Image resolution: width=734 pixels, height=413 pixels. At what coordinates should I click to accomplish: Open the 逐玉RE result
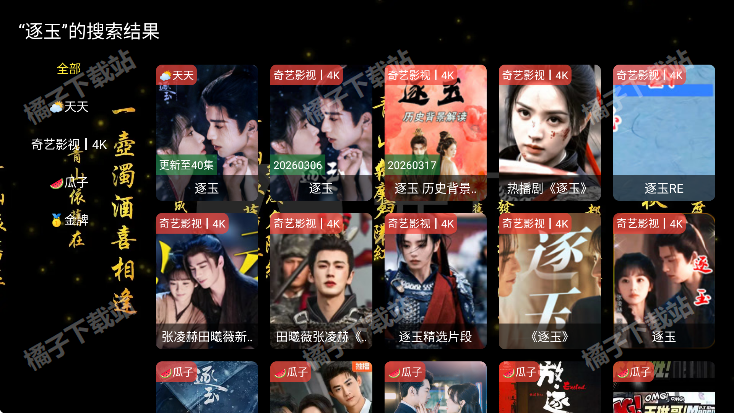coord(663,132)
